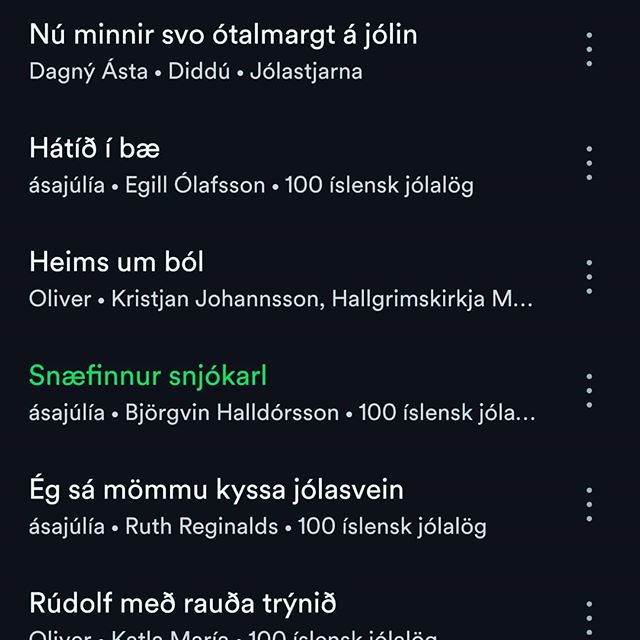
Task: Open the three-dot menu for Hátíð í bæ
Action: pos(590,163)
